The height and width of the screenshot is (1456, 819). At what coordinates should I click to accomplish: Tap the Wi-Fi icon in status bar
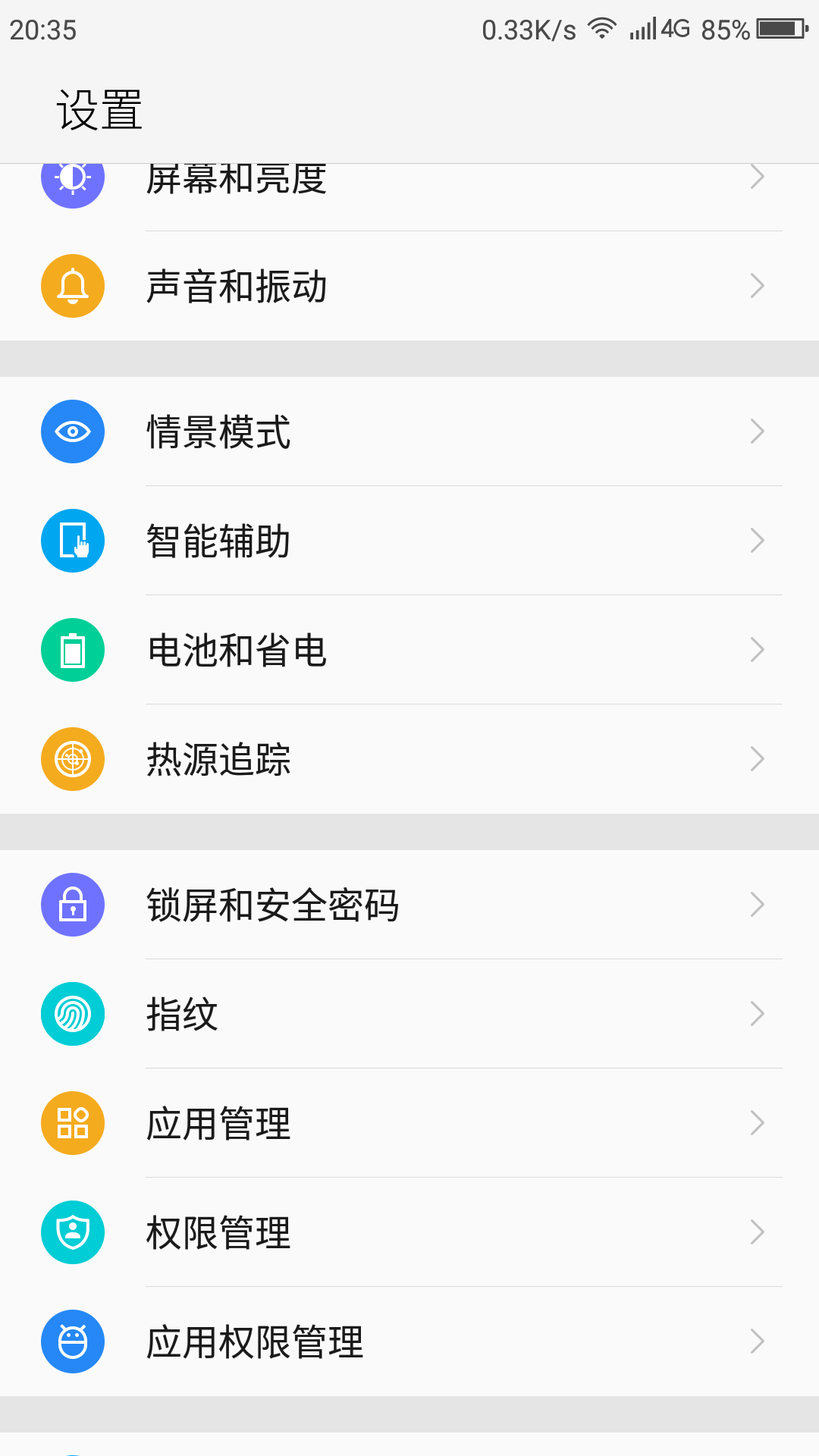603,28
